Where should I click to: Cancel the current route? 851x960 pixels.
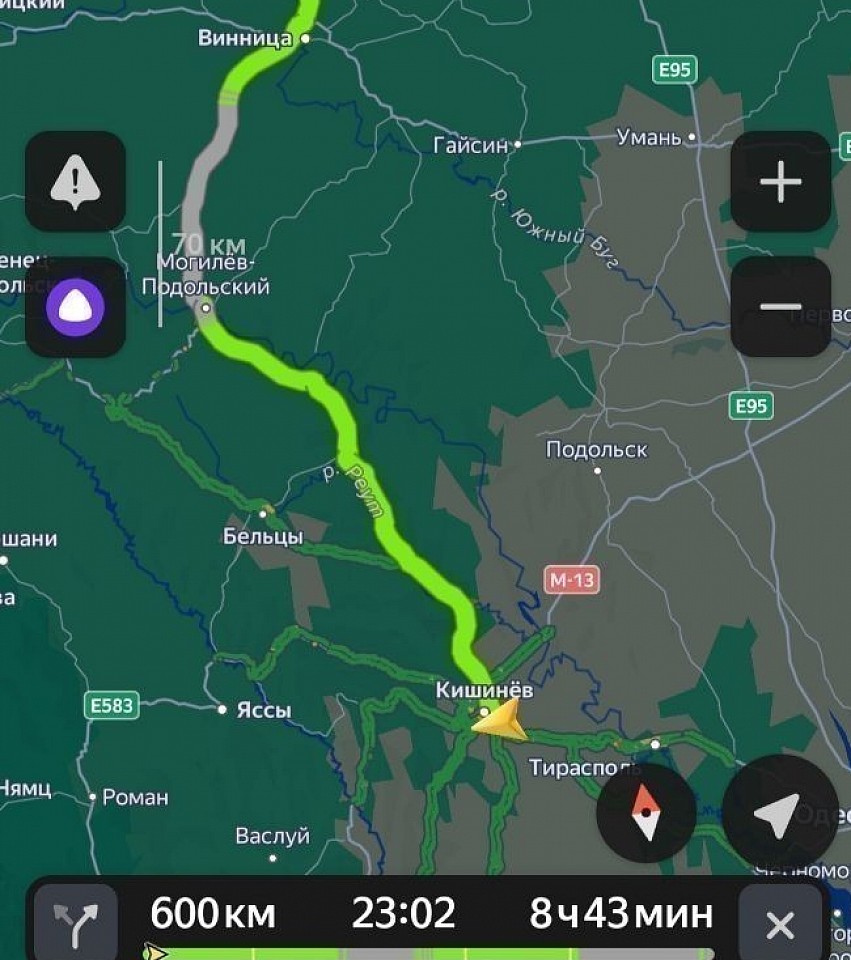[x=779, y=923]
